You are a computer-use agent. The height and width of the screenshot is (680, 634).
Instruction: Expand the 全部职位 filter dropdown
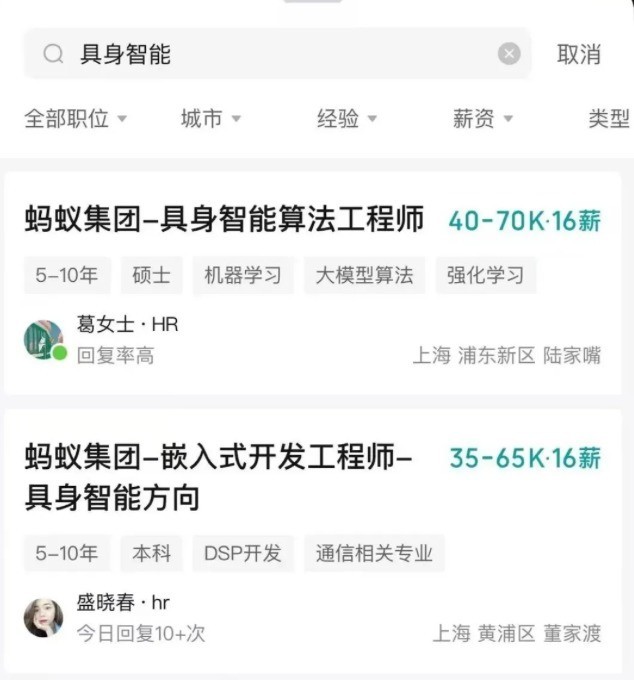76,119
